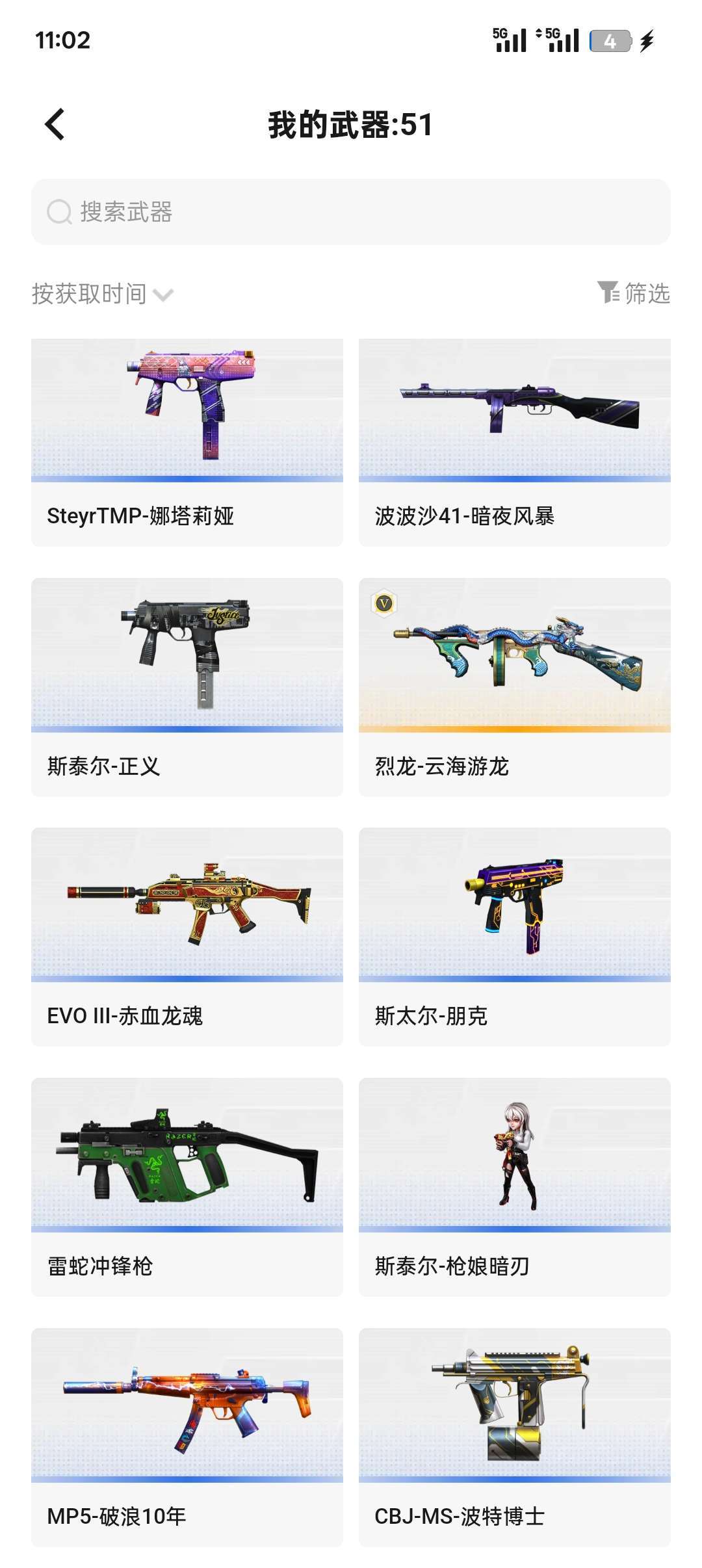Select the 斯泰尔-正义 weapon card
Screen dimensions: 702x1568
pyautogui.click(x=187, y=686)
